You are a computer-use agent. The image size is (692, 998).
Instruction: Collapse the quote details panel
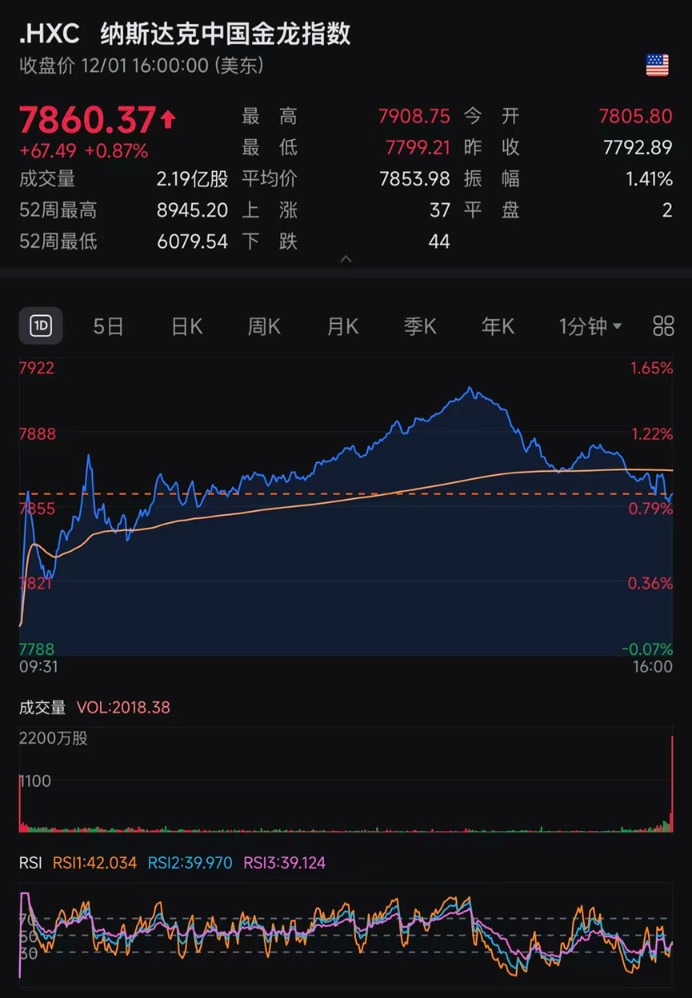pos(346,259)
